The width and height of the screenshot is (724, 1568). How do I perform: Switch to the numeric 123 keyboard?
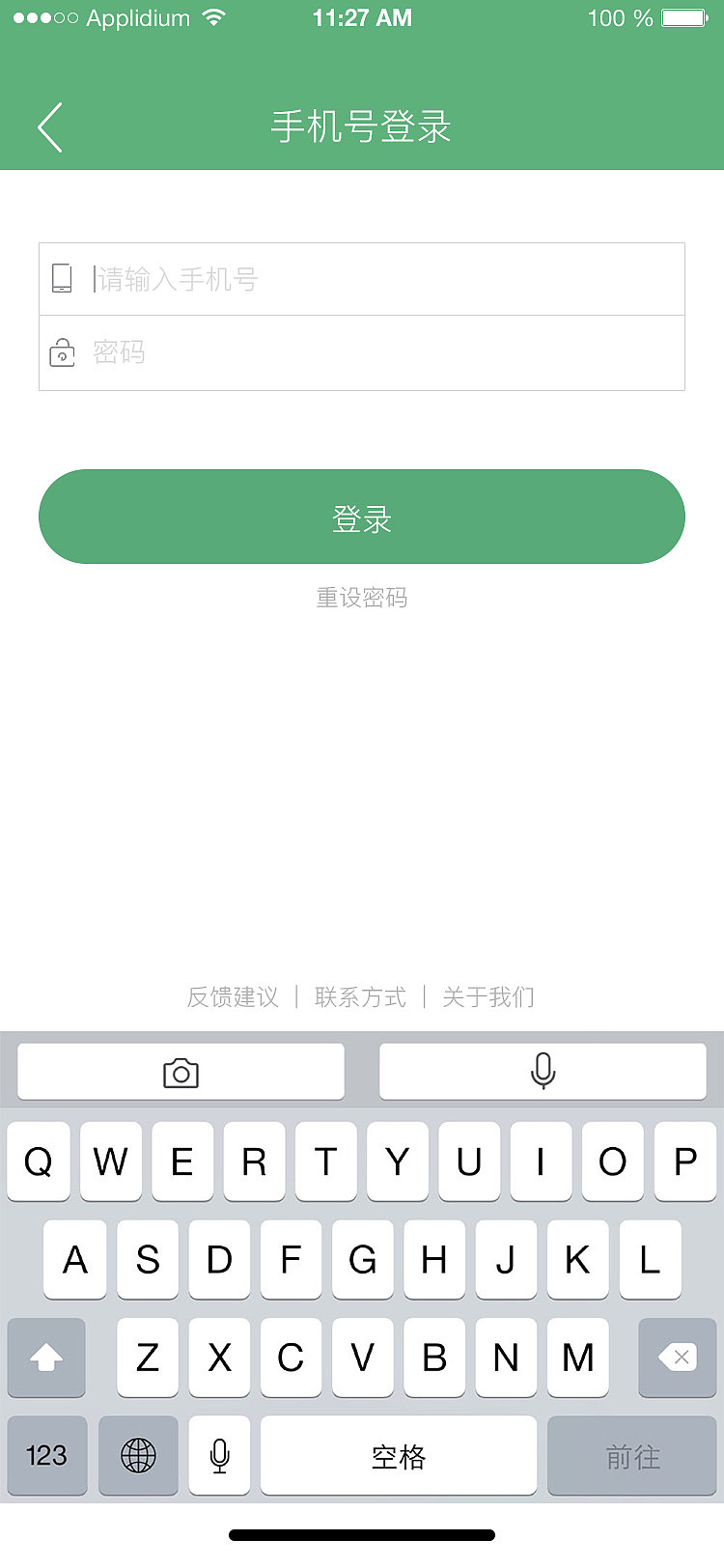point(46,1456)
